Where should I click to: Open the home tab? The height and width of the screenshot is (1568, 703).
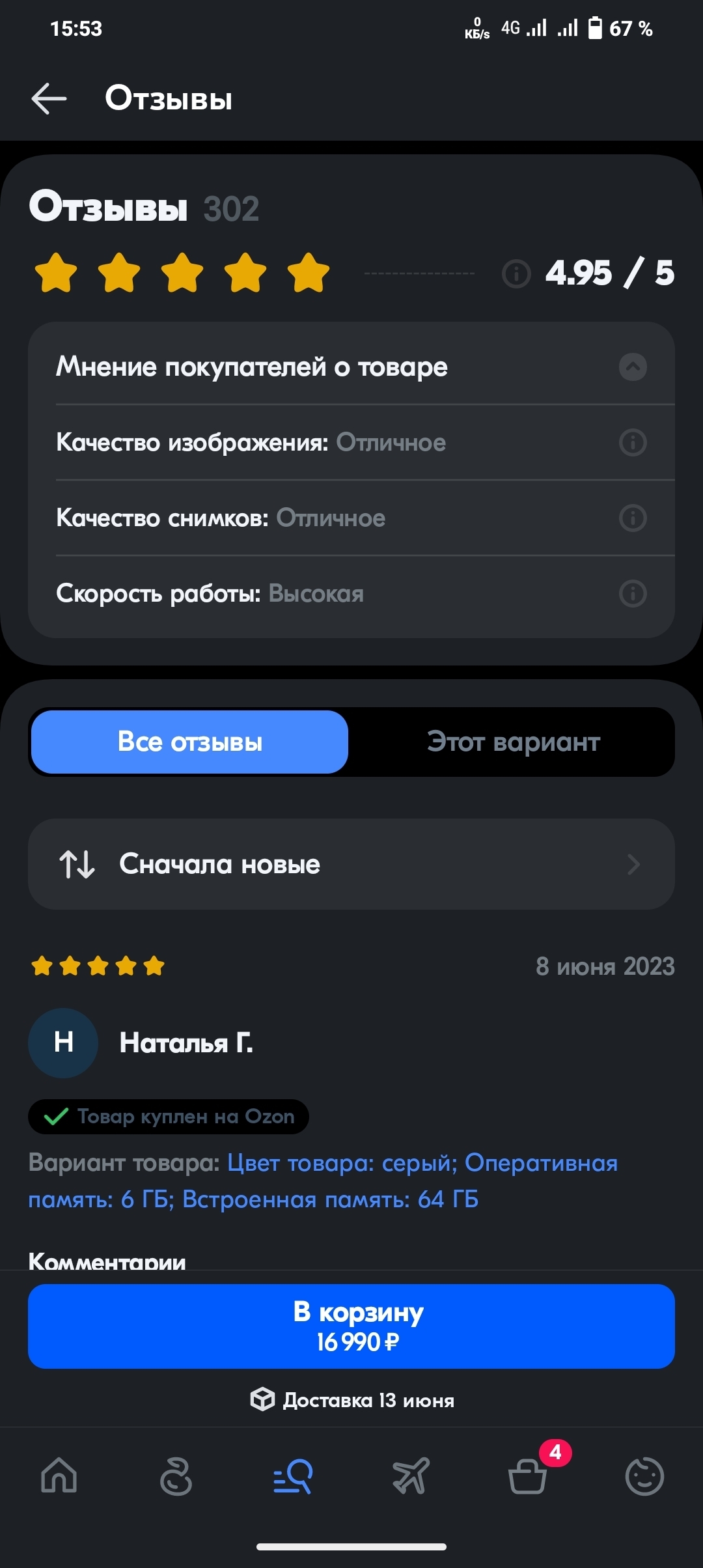point(59,1476)
